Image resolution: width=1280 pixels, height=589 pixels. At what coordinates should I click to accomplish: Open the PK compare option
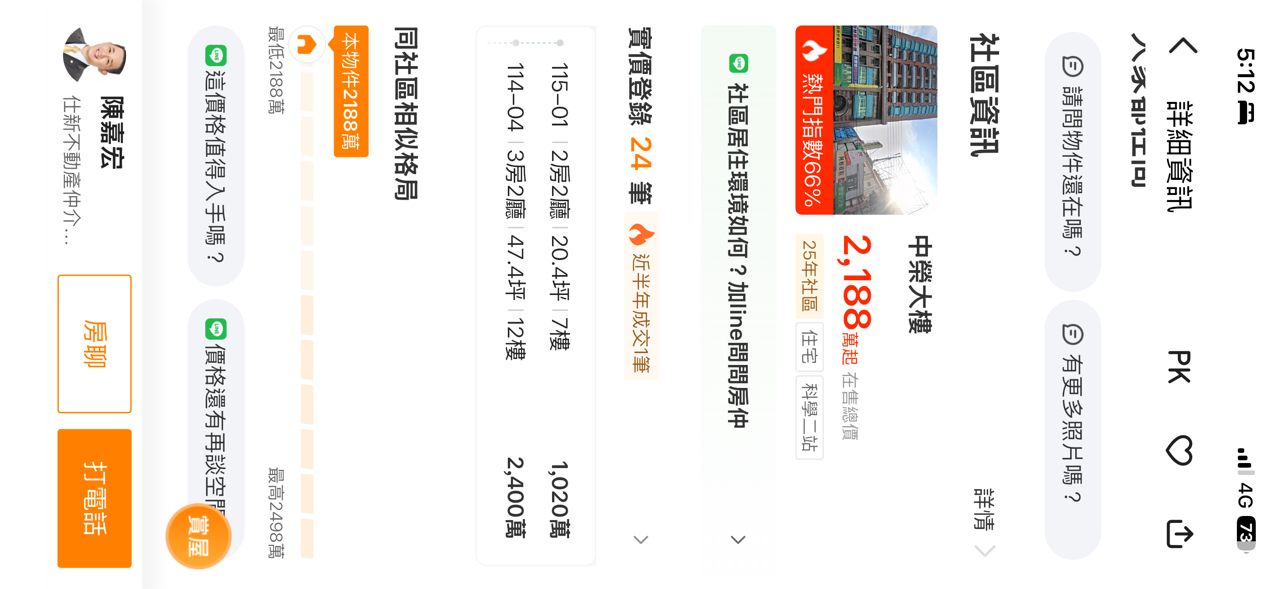click(x=1181, y=366)
